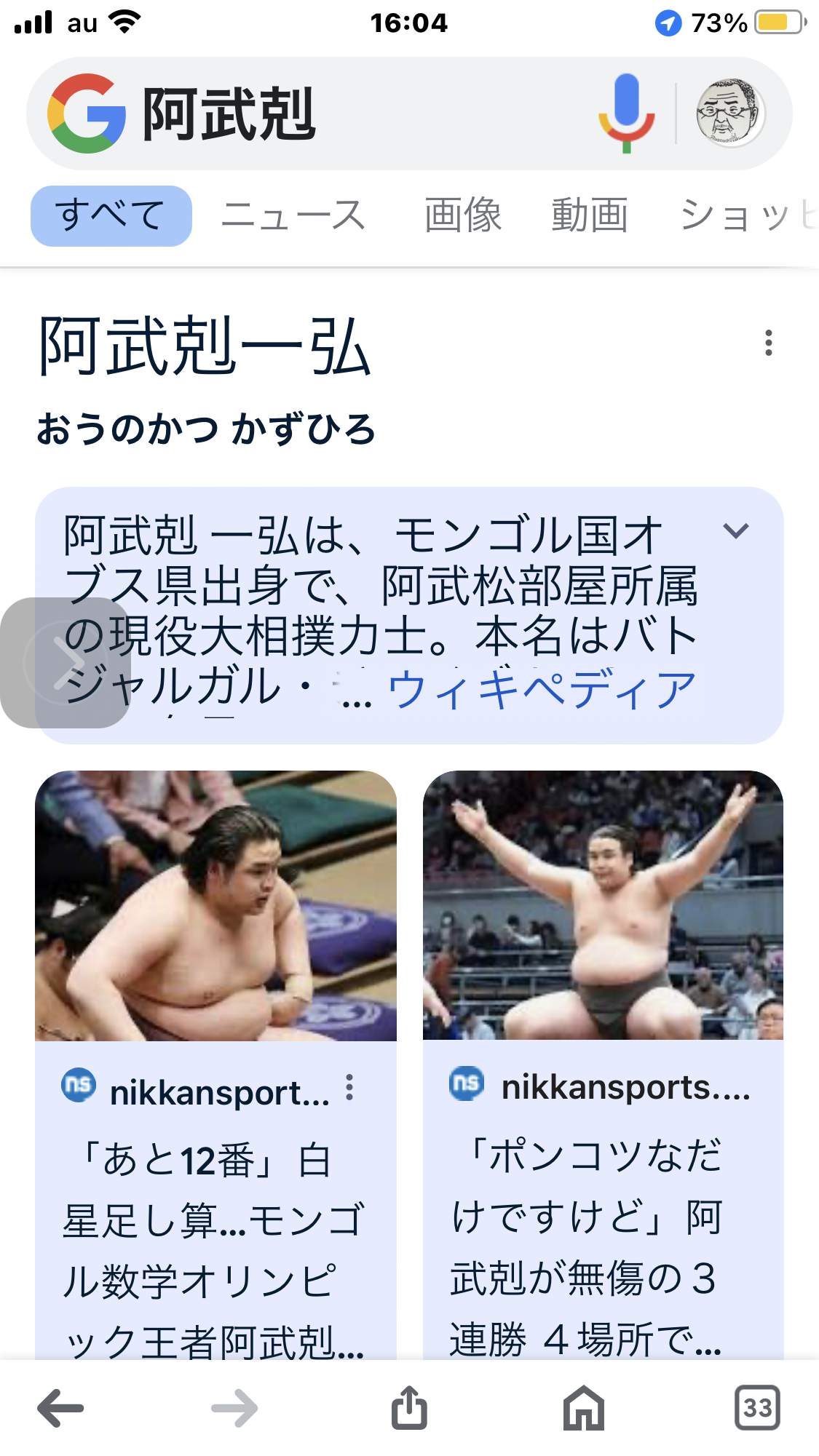The height and width of the screenshot is (1456, 819).
Task: Switch to the 画像 tab
Action: pos(463,216)
